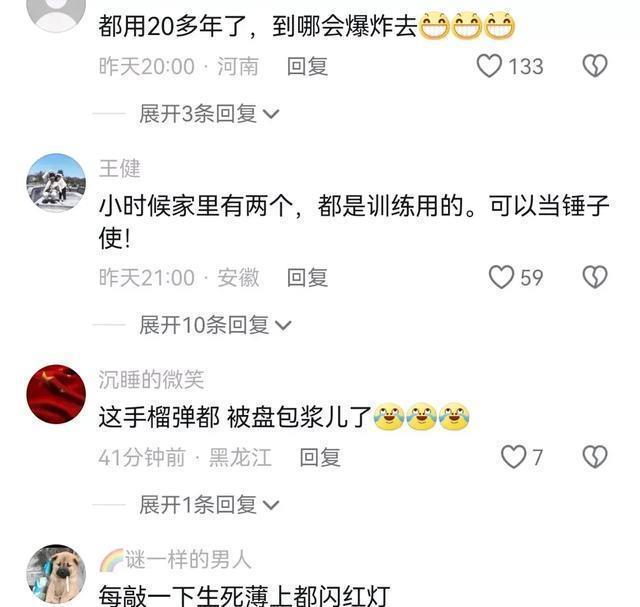
Task: Like the comment from 河南 with 133 likes
Action: [489, 66]
